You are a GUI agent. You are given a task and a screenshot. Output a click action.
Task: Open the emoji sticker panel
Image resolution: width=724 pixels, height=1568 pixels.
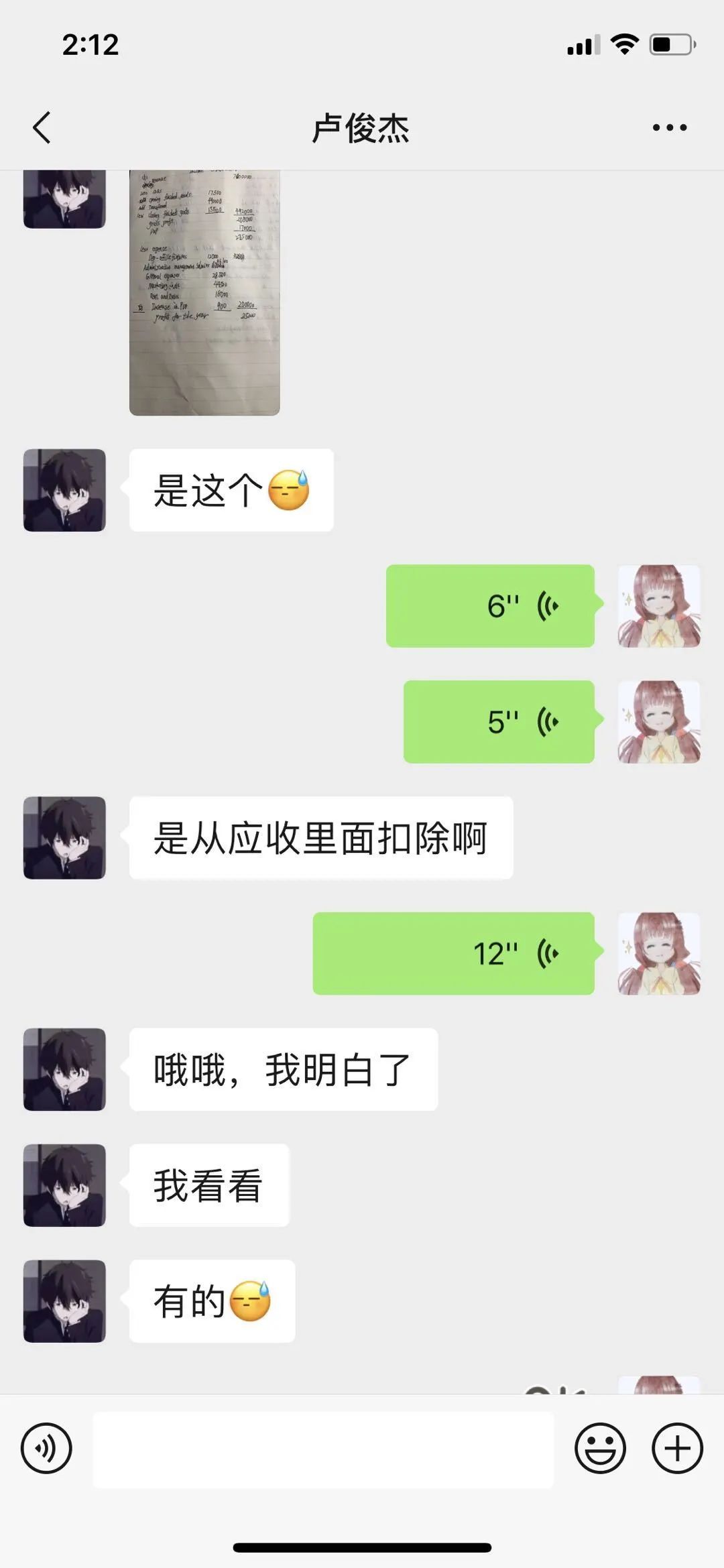pyautogui.click(x=600, y=1448)
